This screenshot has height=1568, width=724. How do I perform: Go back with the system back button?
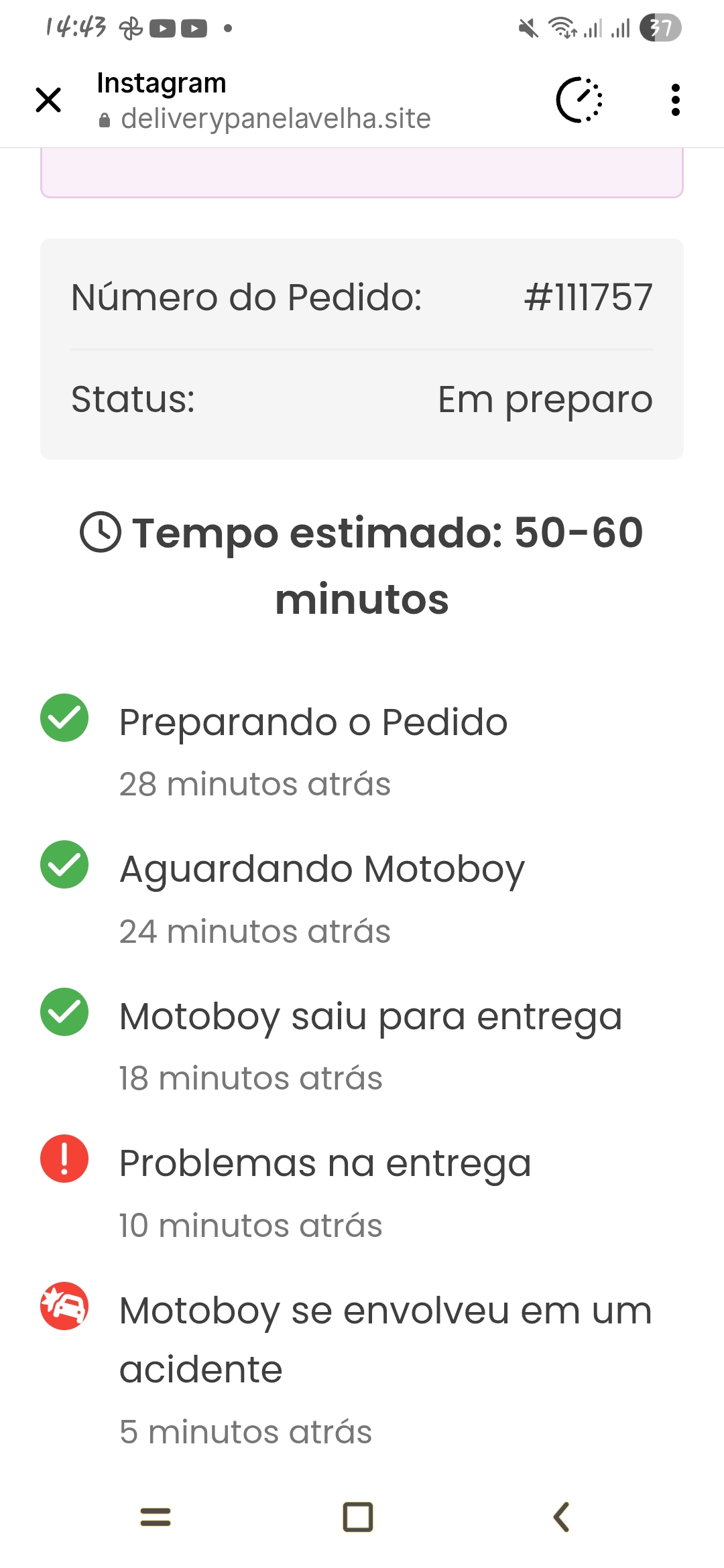pyautogui.click(x=562, y=1517)
